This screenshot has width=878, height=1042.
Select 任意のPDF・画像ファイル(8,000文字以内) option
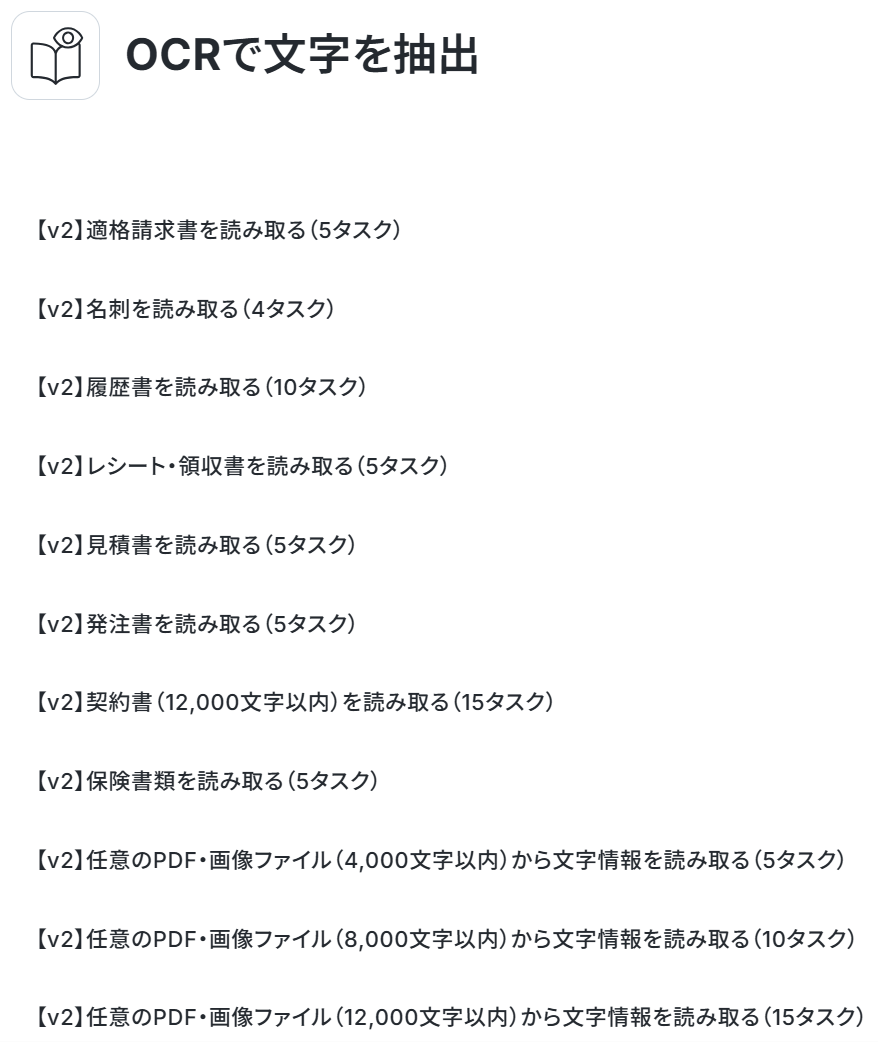point(444,939)
